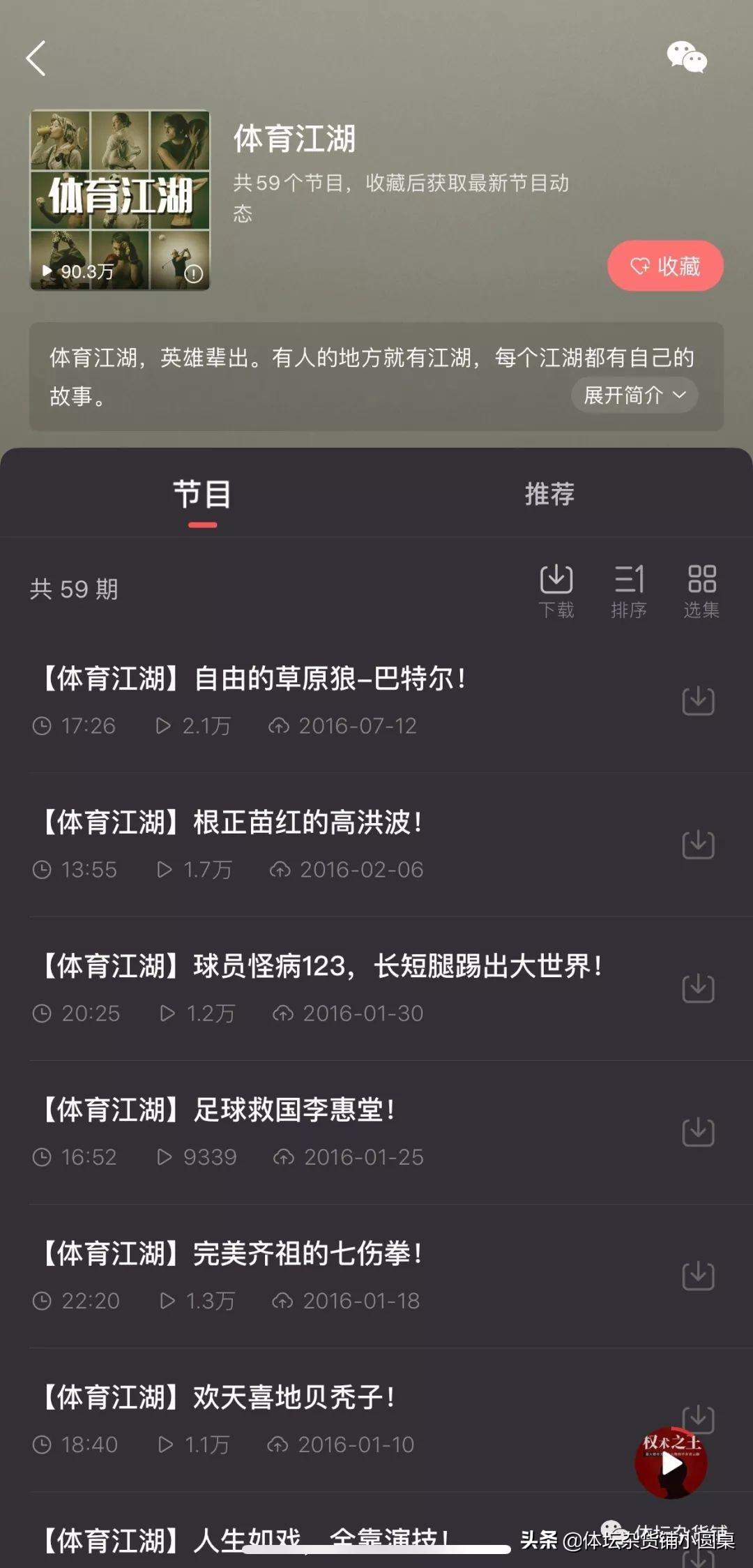Open the 排序 sort order control
The height and width of the screenshot is (1568, 753).
[x=629, y=589]
